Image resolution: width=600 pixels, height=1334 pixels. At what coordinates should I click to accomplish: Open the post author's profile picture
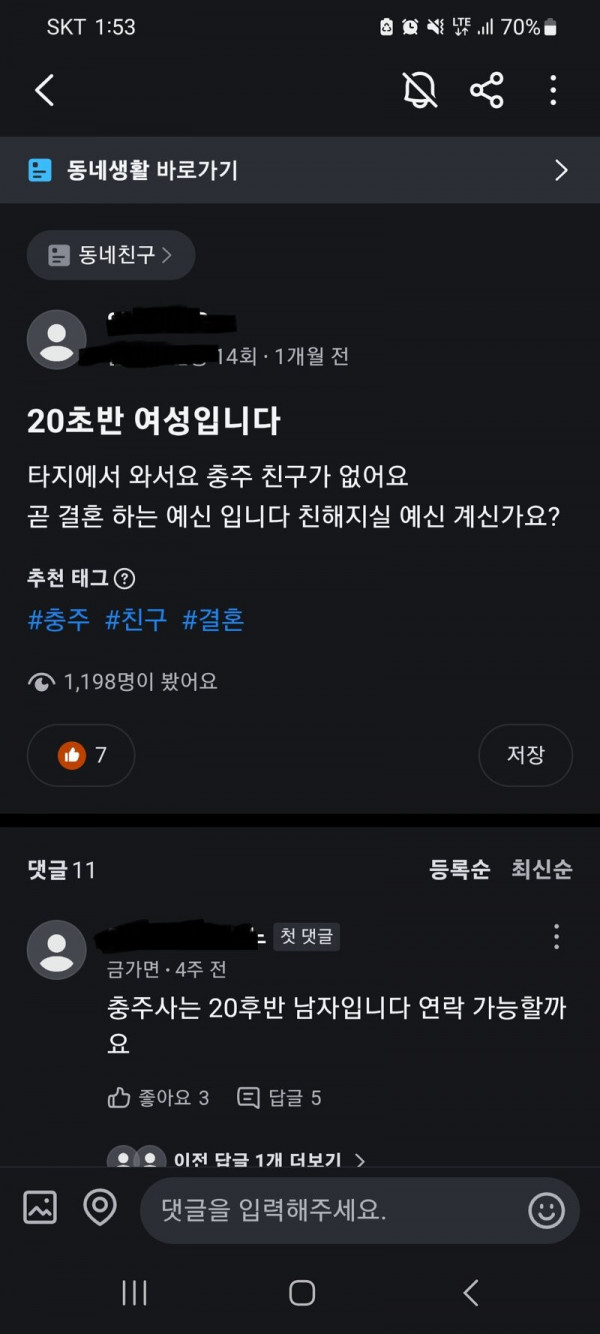pos(56,340)
